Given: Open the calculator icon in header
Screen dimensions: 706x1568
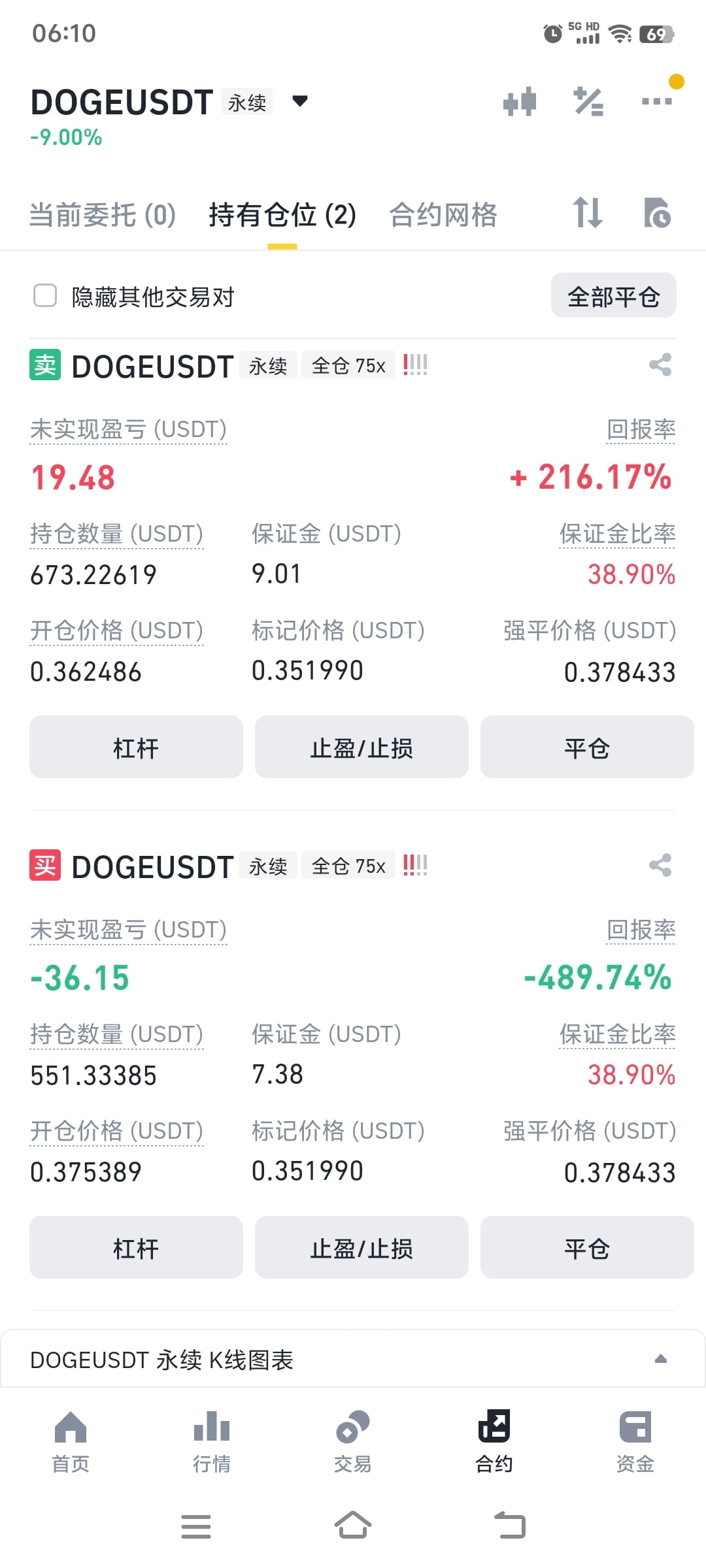Looking at the screenshot, I should [588, 102].
